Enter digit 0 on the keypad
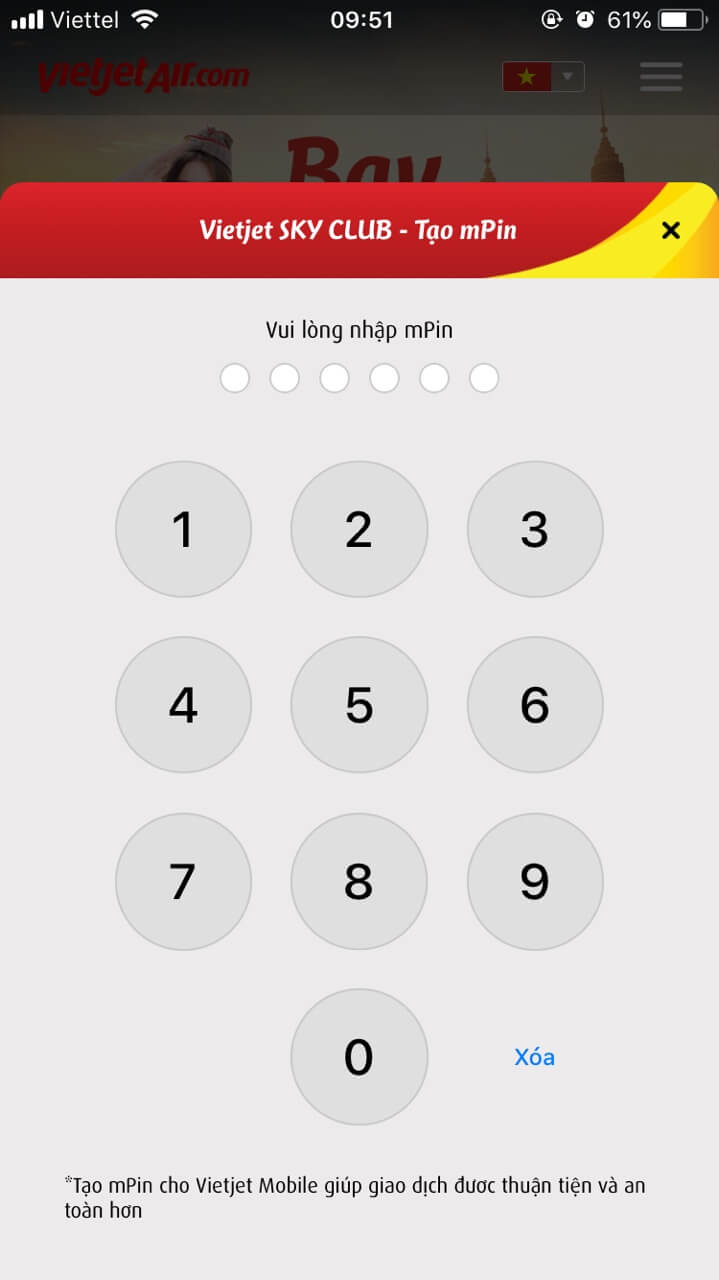The width and height of the screenshot is (719, 1280). coord(359,1057)
